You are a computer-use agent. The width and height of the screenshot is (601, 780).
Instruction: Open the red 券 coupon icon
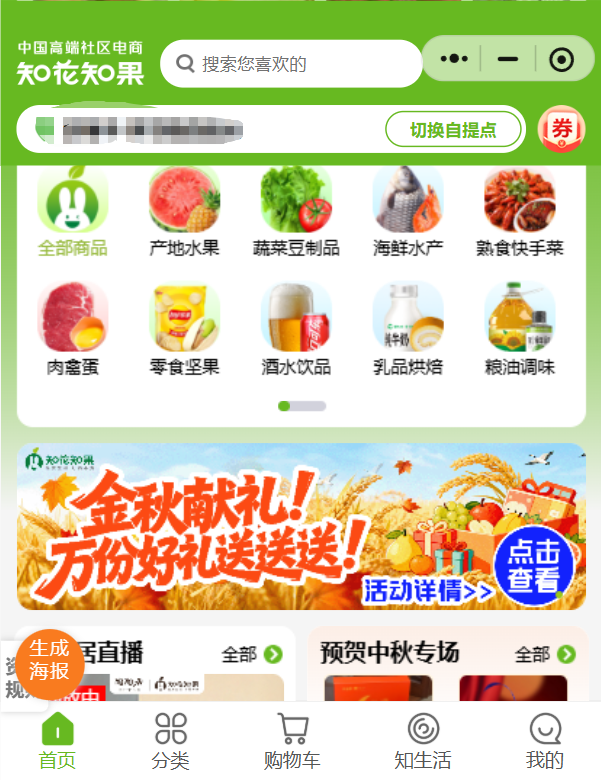[562, 129]
